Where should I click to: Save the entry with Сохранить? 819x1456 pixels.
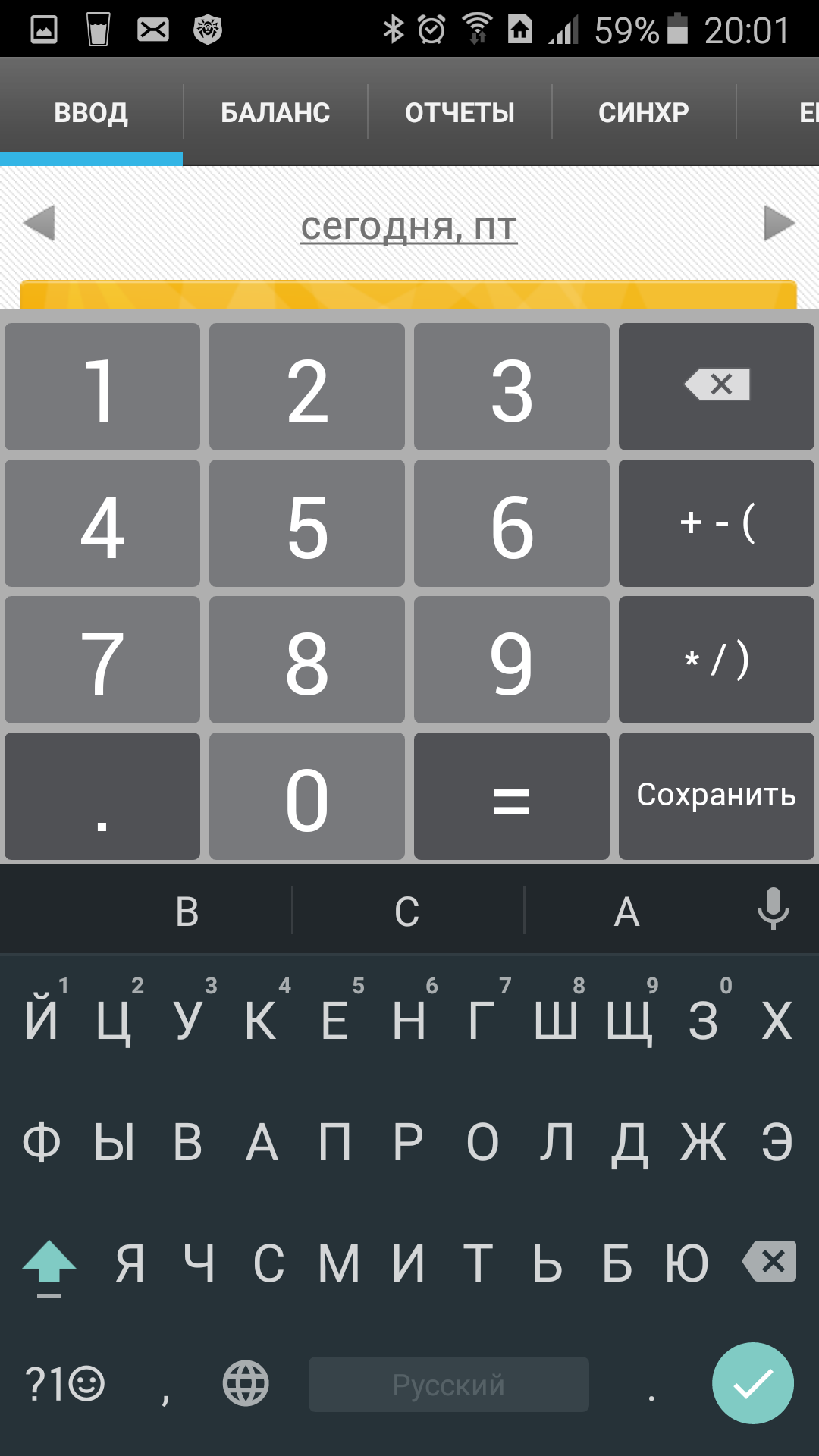coord(717,796)
